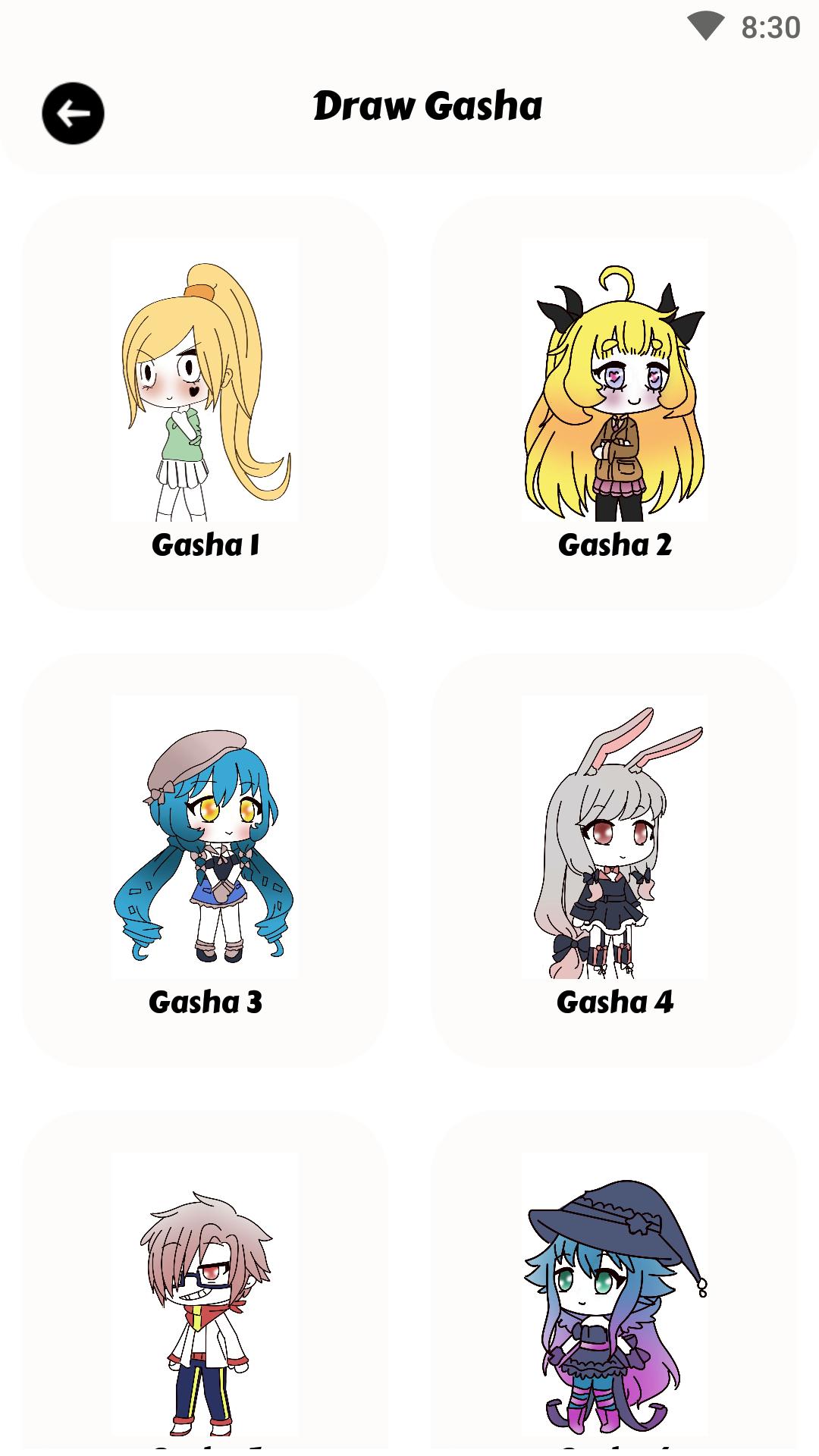
Task: Tap the Gasha 1 label
Action: [206, 544]
